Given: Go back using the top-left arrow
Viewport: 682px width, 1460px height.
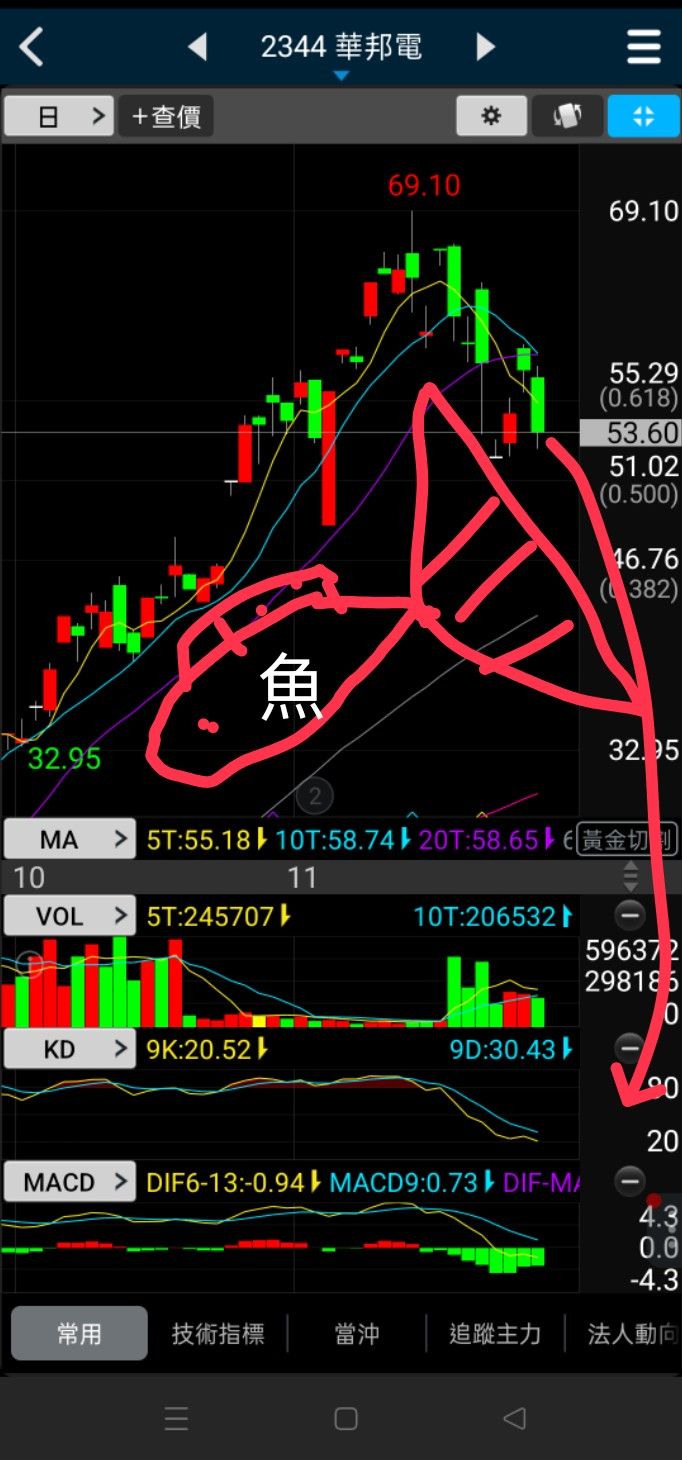Looking at the screenshot, I should point(32,47).
